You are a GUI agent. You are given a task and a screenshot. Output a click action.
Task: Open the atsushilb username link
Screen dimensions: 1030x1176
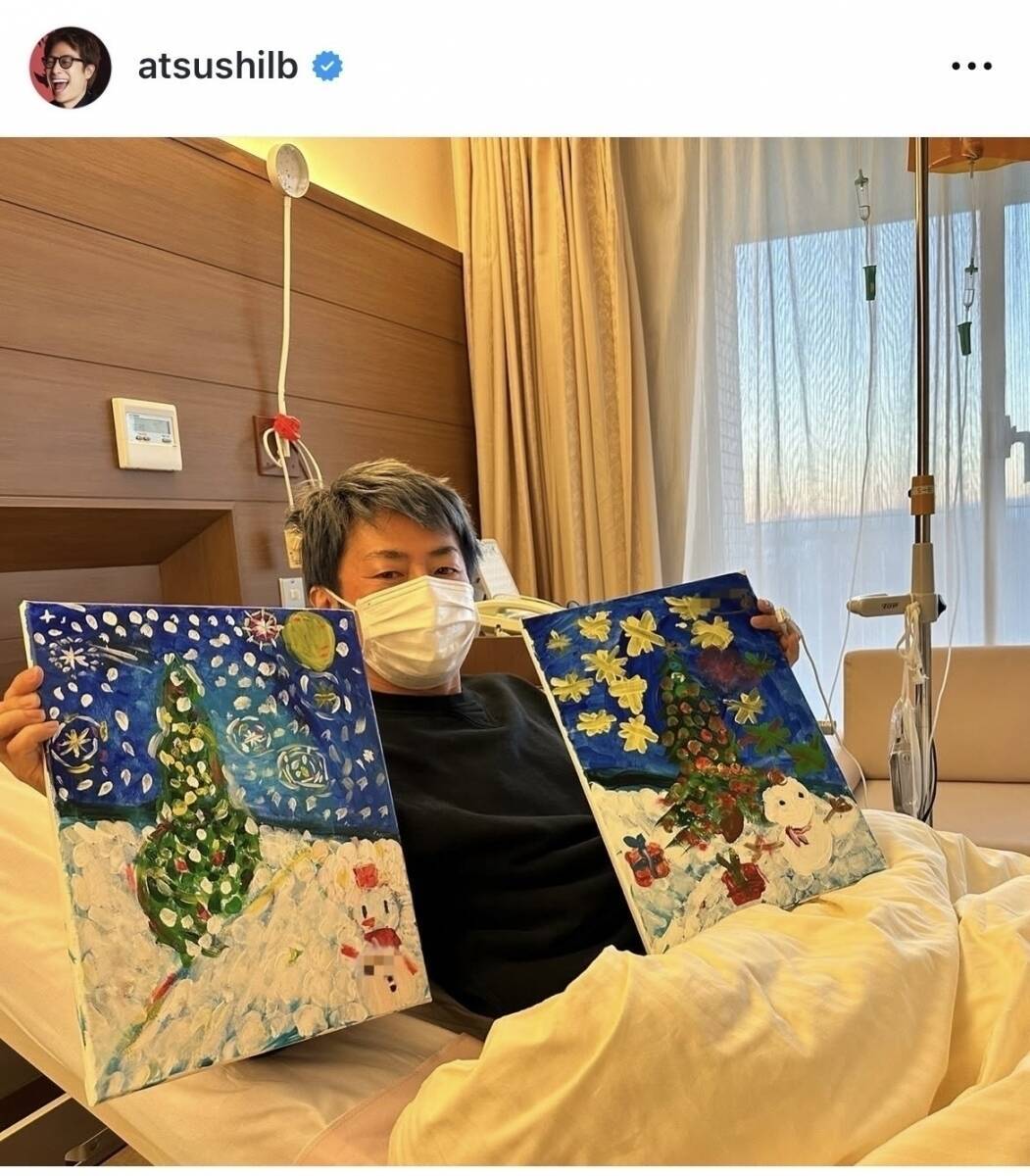217,67
